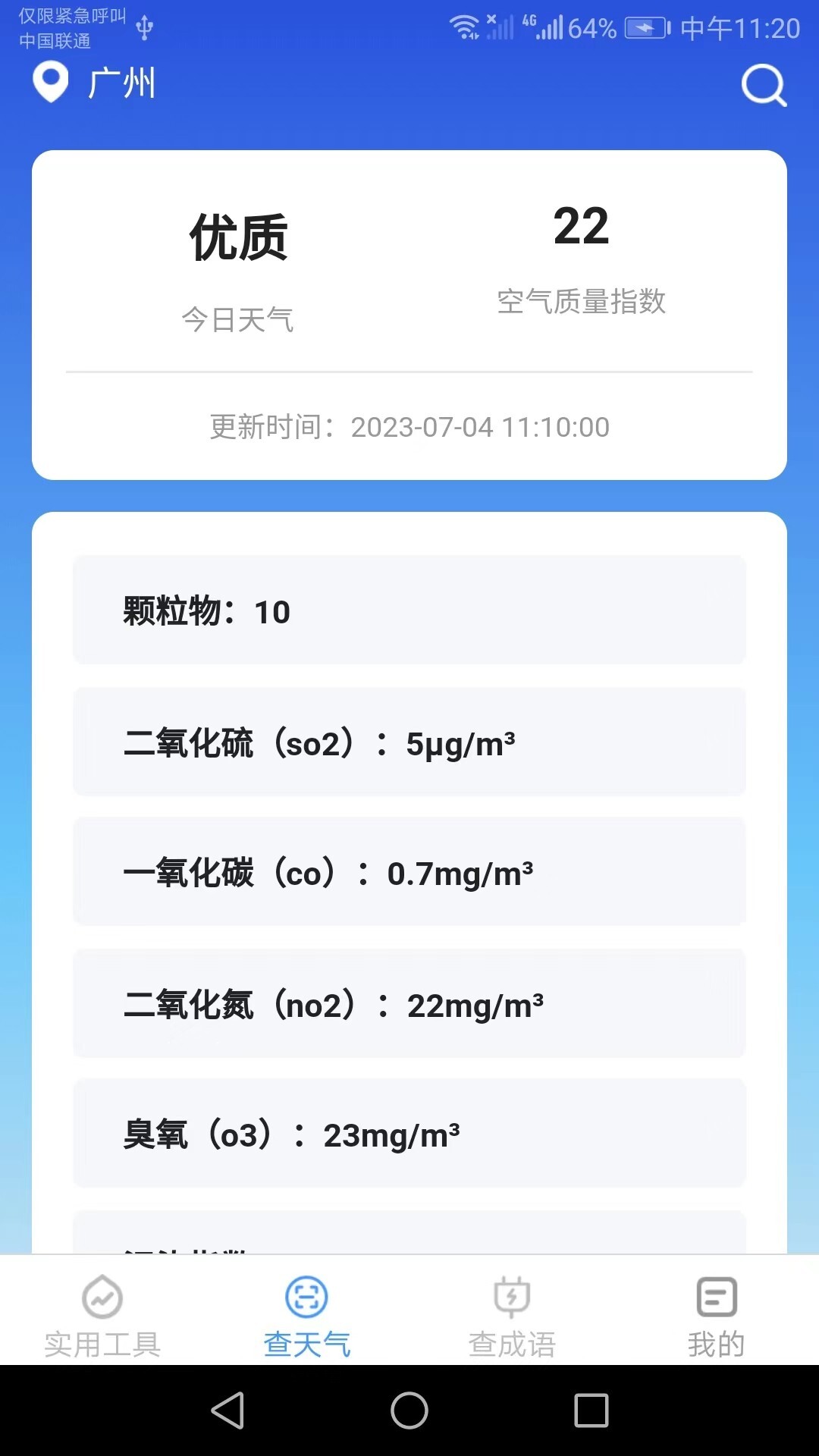Select the 颗粒物 pollutant row

(409, 610)
